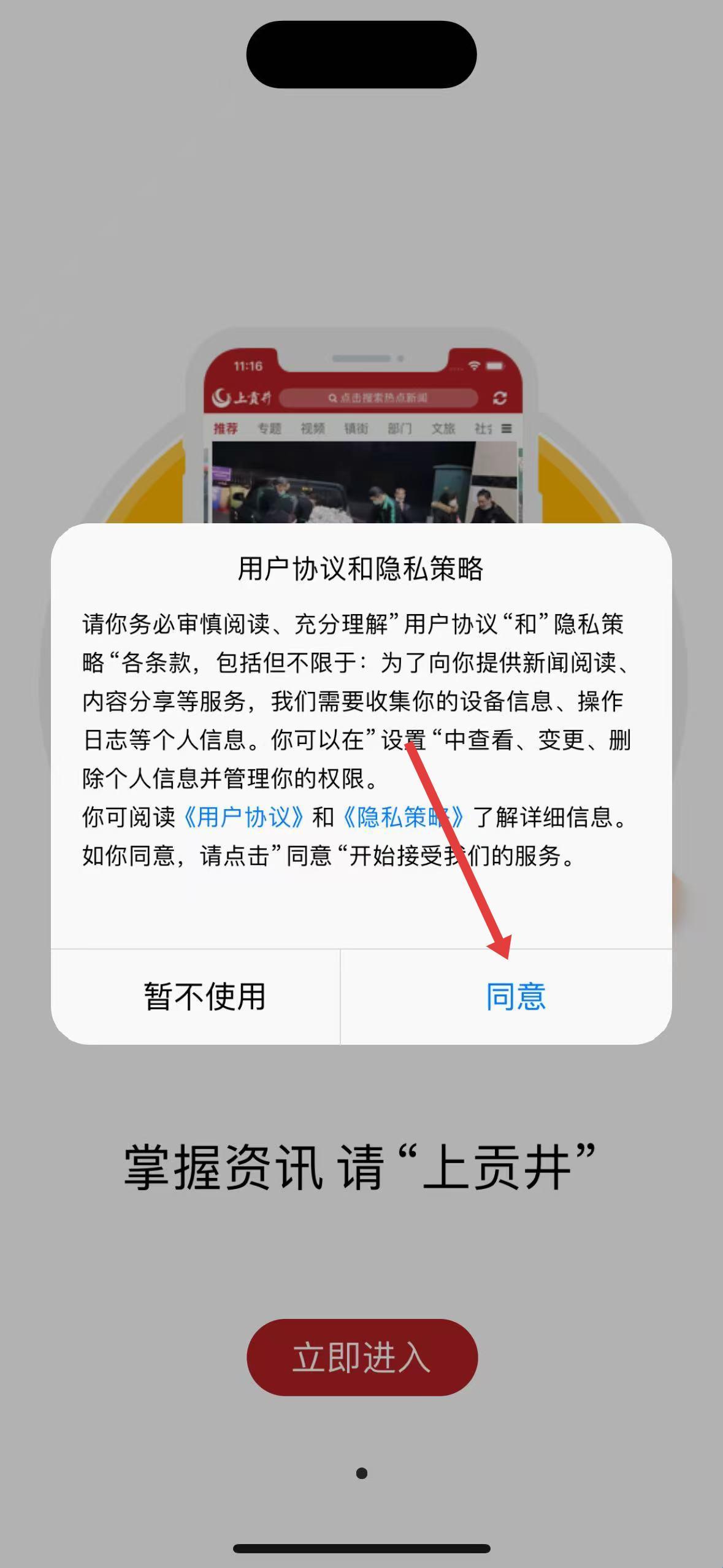Open the 《隐私策略》 link

[403, 817]
